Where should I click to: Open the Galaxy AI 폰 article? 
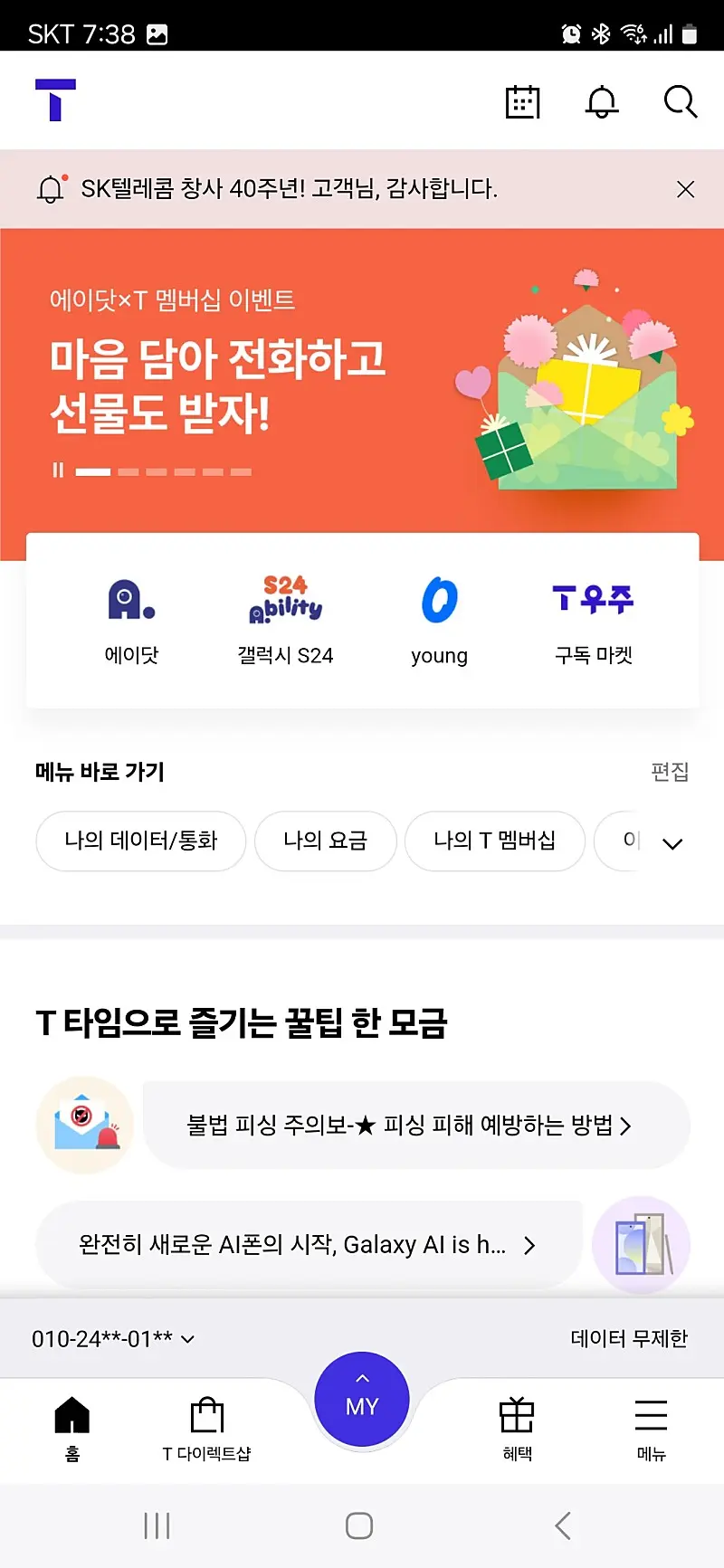click(x=308, y=1245)
